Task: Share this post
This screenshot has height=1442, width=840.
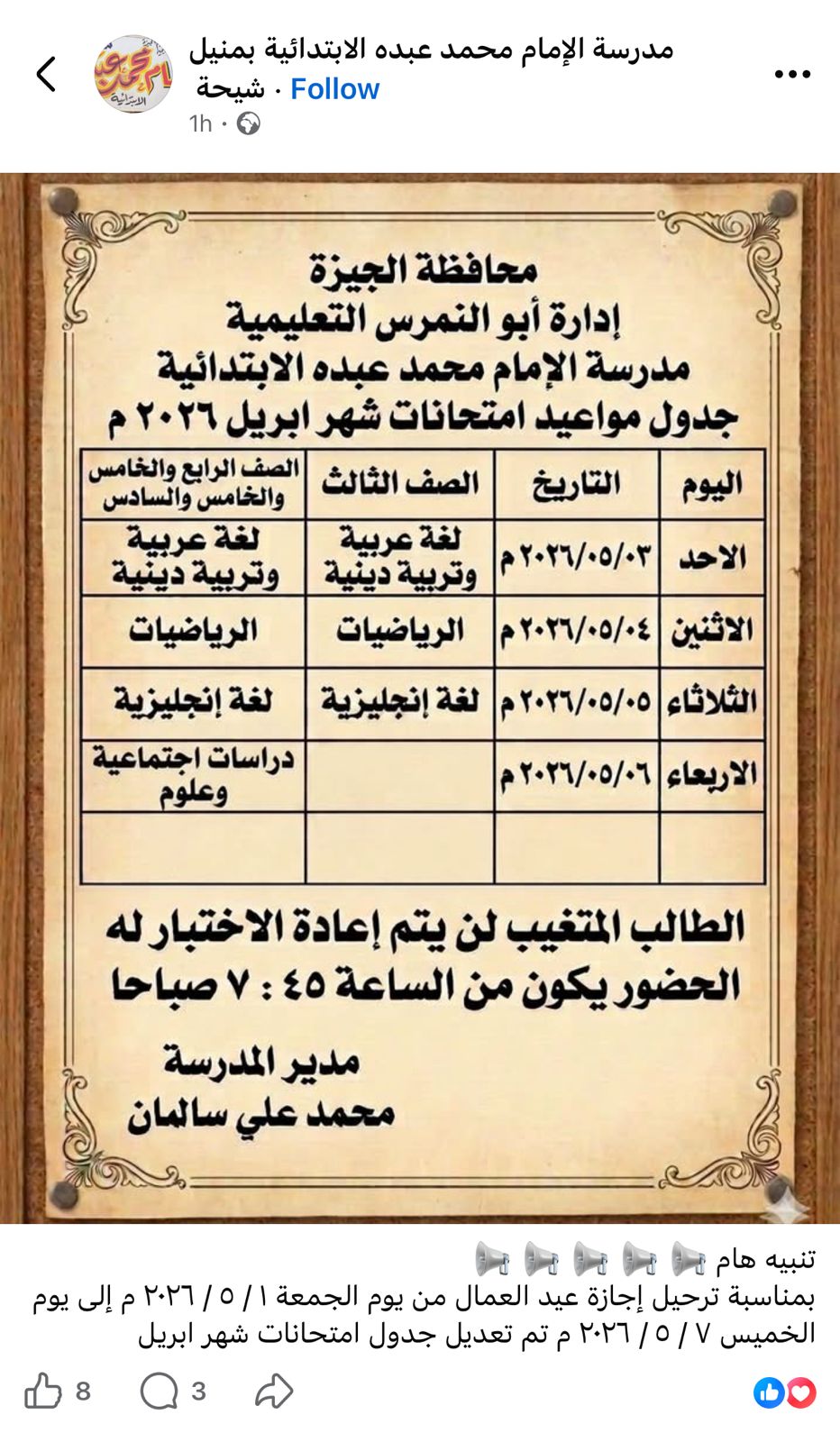Action: tap(273, 1391)
